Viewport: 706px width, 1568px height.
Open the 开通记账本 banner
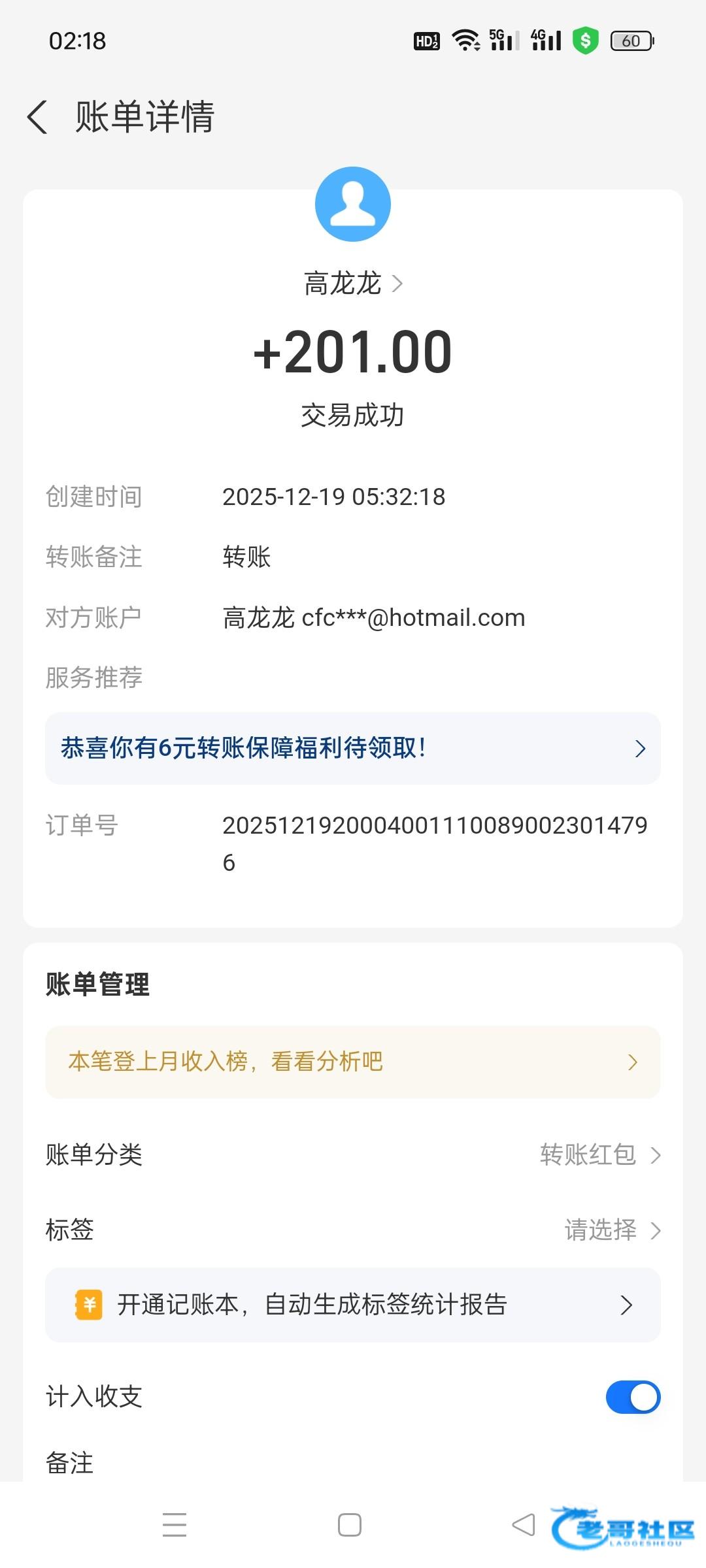tap(353, 1305)
